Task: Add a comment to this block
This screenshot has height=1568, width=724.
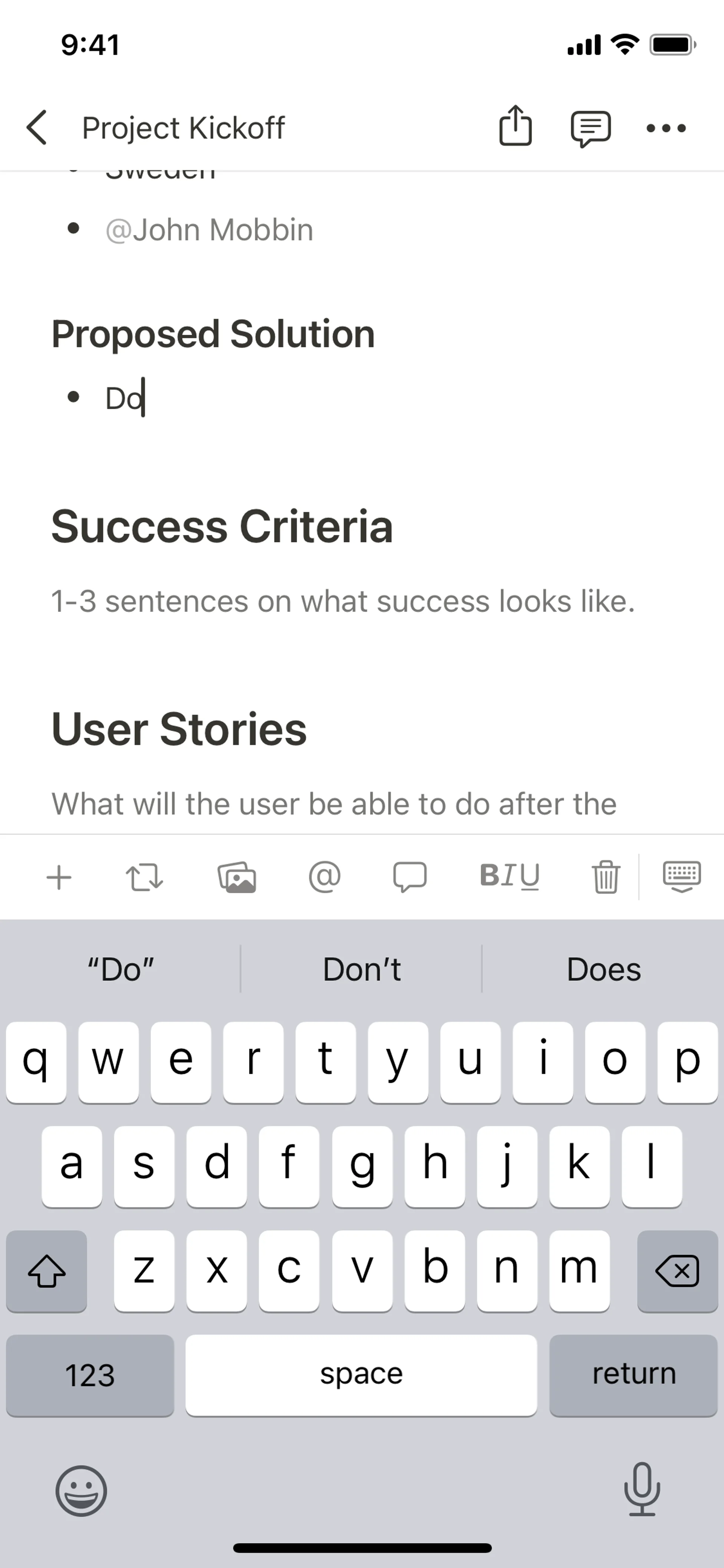Action: click(410, 878)
